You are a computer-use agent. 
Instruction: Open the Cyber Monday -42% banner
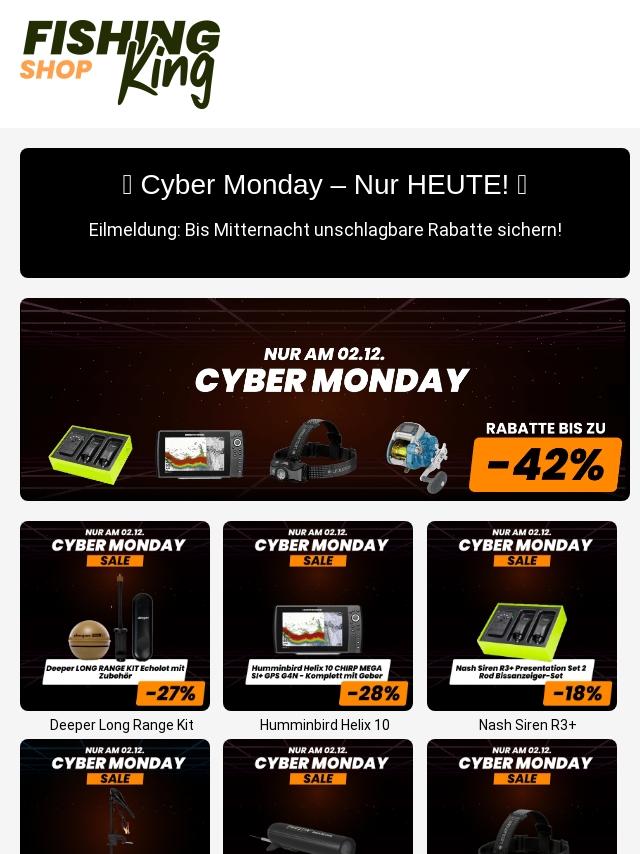tap(324, 399)
